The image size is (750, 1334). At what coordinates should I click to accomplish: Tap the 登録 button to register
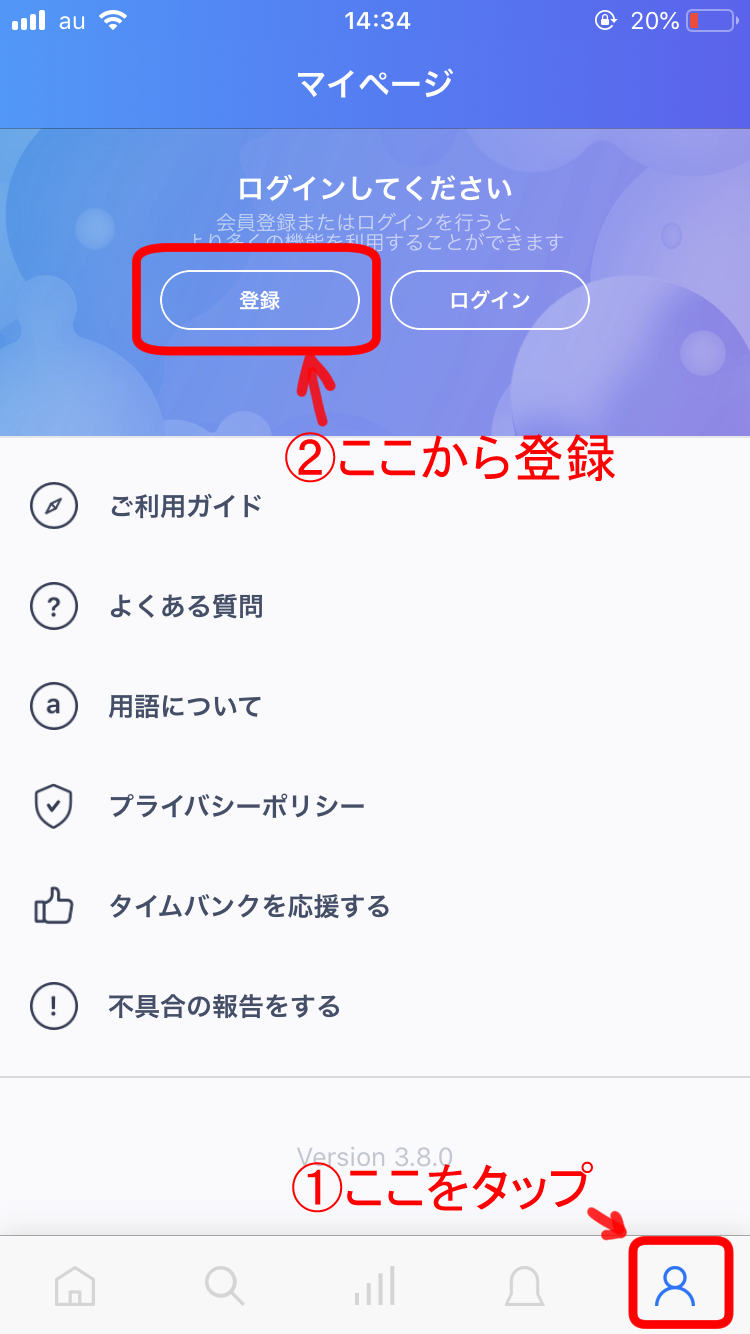(260, 300)
